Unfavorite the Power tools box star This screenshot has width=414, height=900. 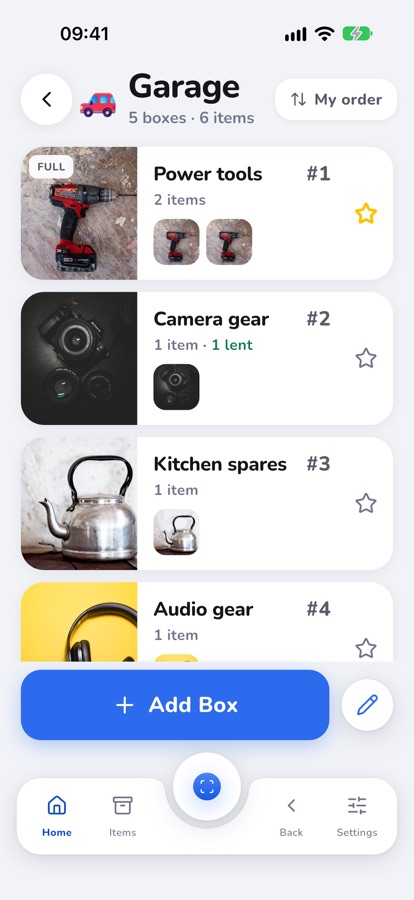[366, 214]
